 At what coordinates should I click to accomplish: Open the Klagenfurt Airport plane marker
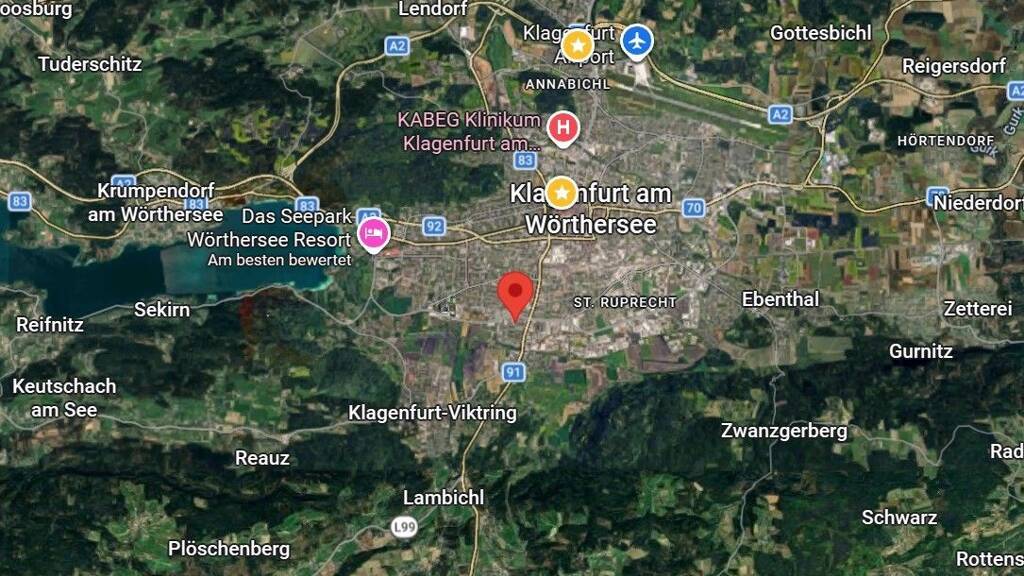coord(637,42)
